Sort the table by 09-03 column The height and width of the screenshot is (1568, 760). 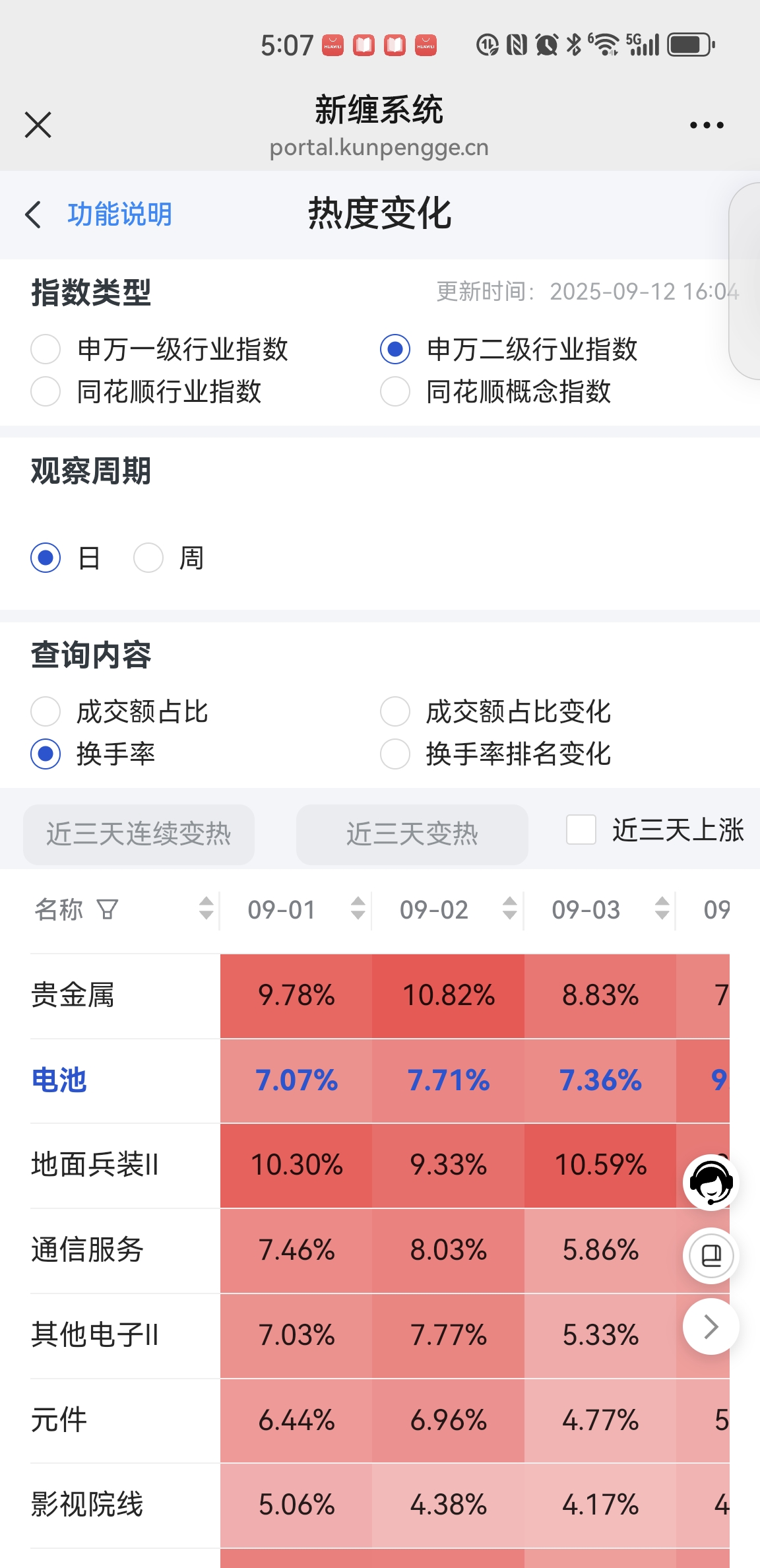(x=662, y=909)
